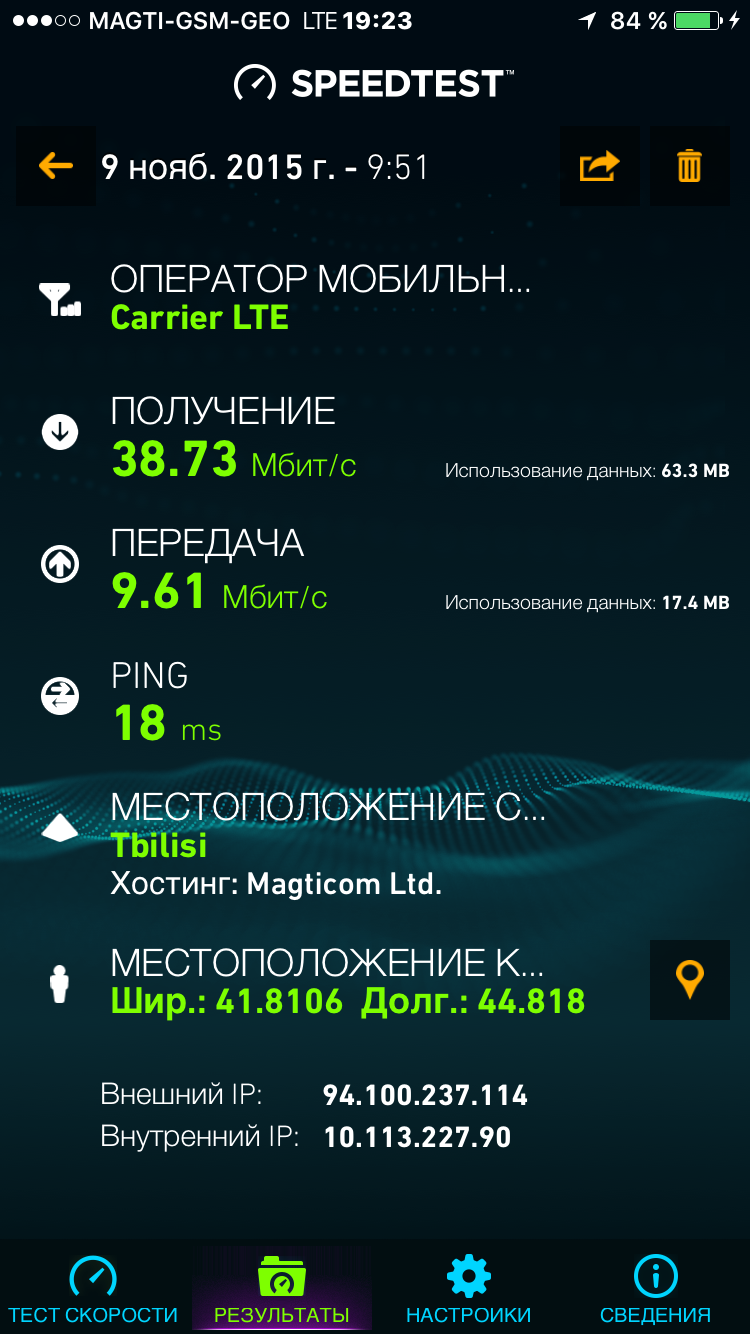The height and width of the screenshot is (1334, 750).
Task: Delete this result with the trash icon
Action: (x=690, y=166)
